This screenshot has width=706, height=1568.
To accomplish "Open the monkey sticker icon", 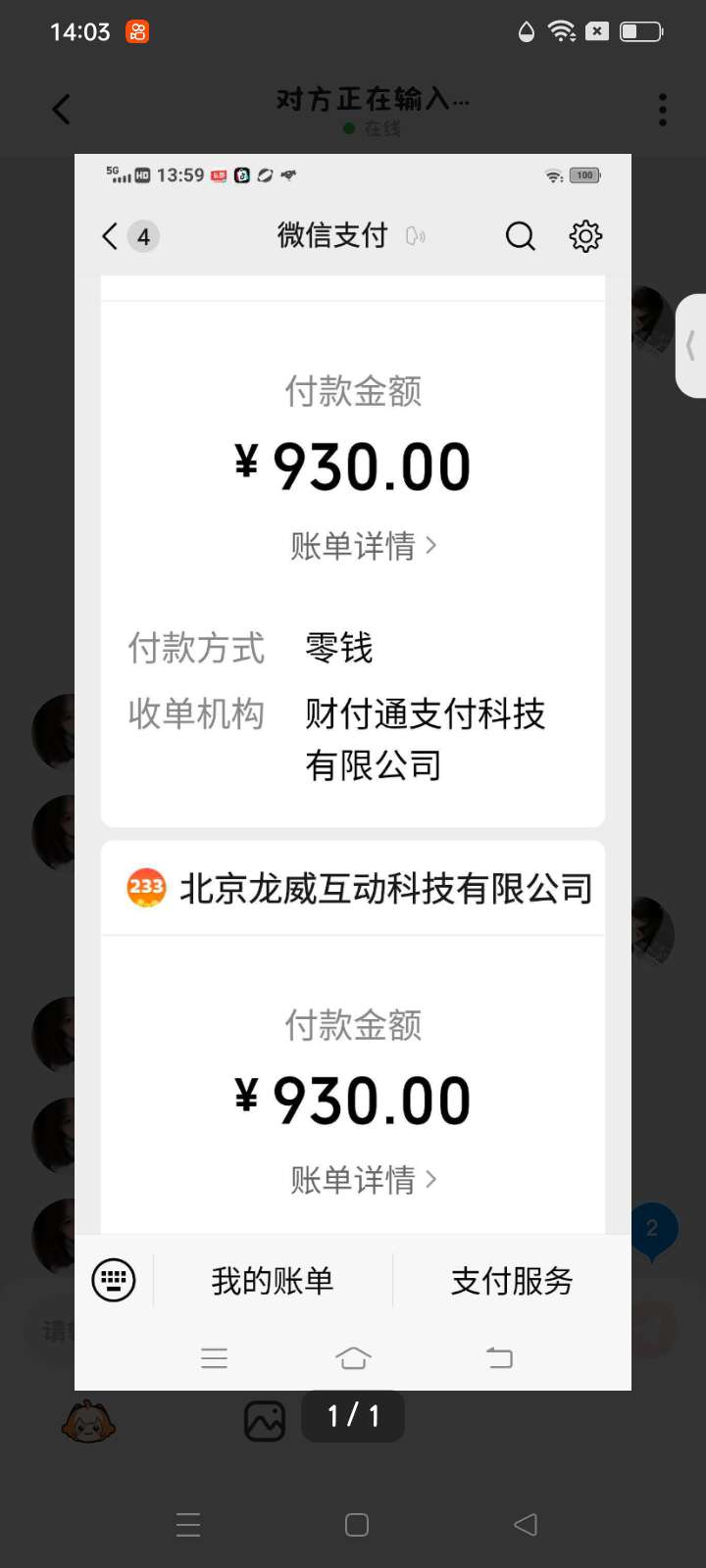I will tap(88, 1421).
